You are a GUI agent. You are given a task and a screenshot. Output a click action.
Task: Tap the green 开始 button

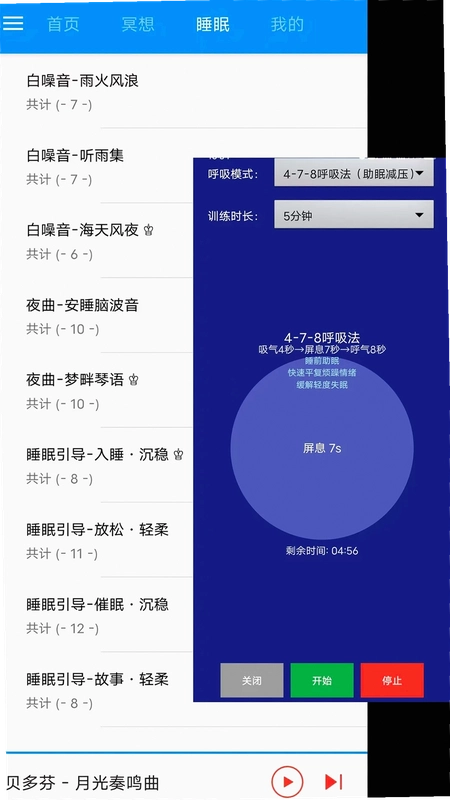coord(322,681)
